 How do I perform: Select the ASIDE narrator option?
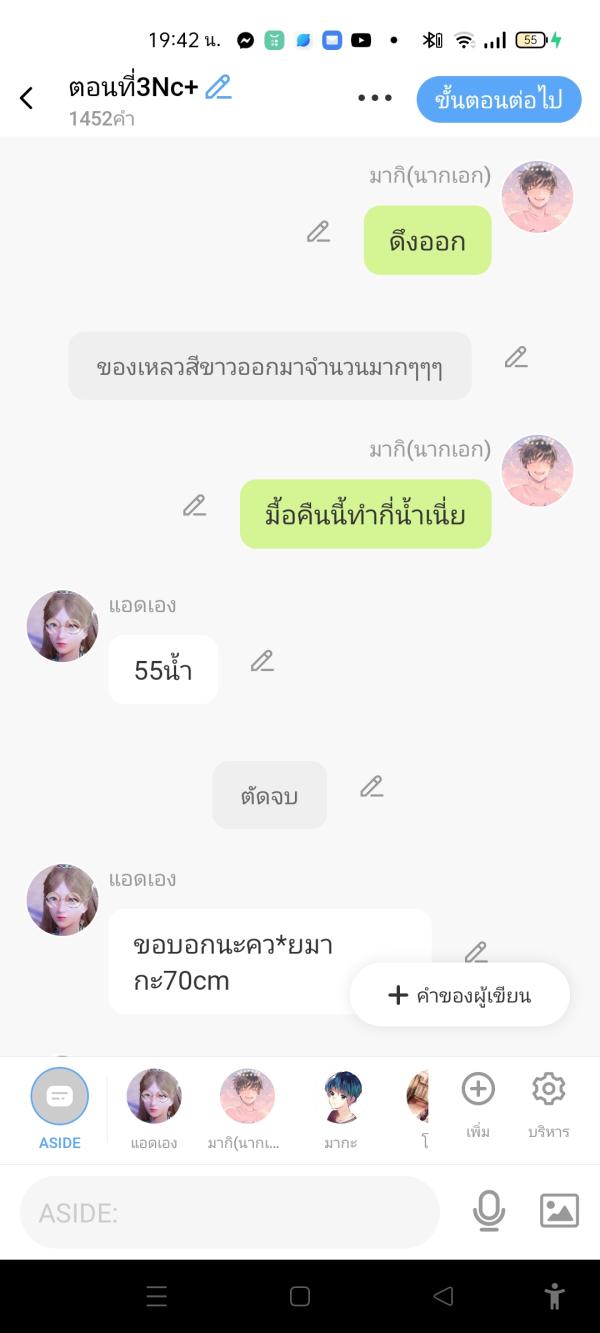(x=60, y=1097)
